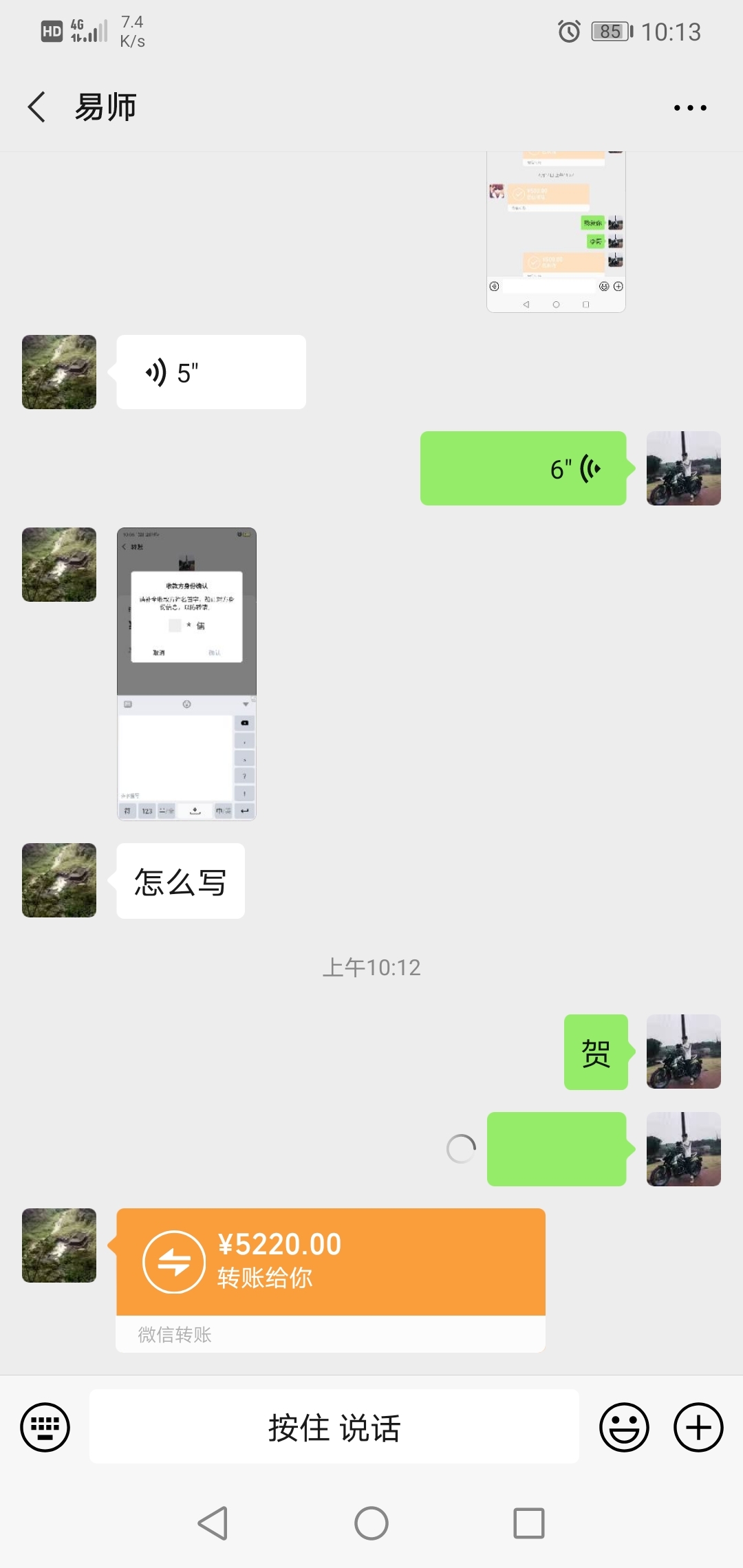This screenshot has height=1568, width=743.
Task: Open the emoji sticker panel
Action: tap(624, 1427)
